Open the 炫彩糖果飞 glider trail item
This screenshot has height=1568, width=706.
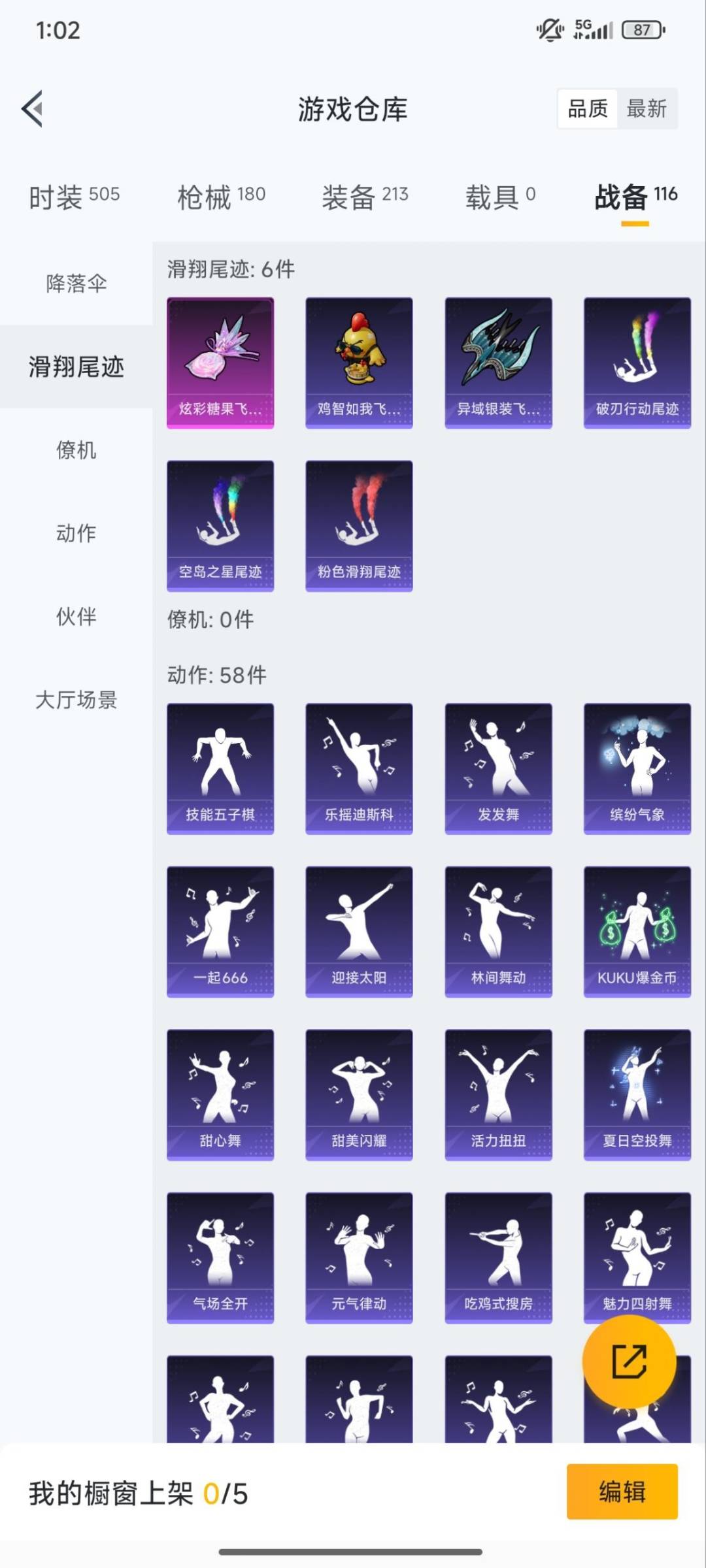click(220, 363)
